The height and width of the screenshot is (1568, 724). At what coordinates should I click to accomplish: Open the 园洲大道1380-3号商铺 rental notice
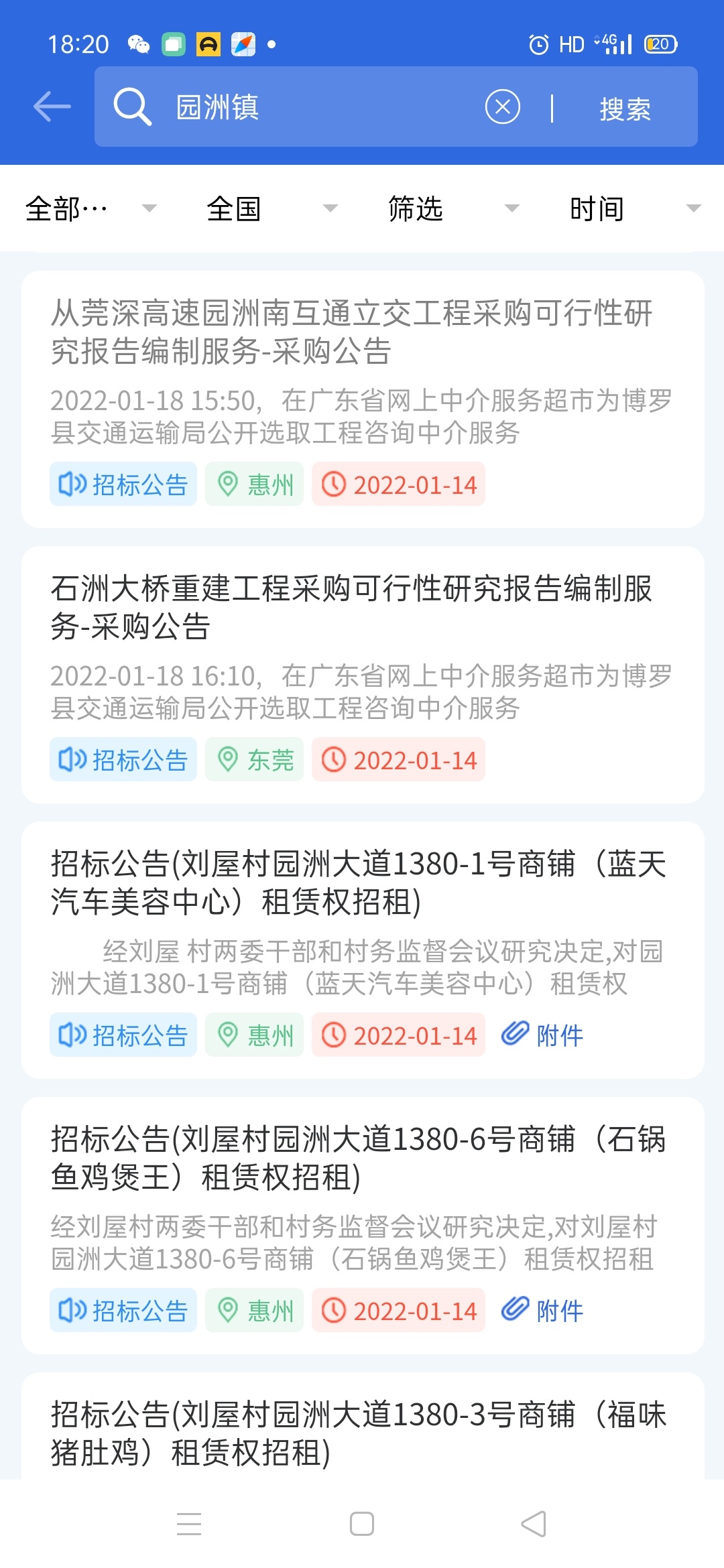pyautogui.click(x=359, y=1433)
